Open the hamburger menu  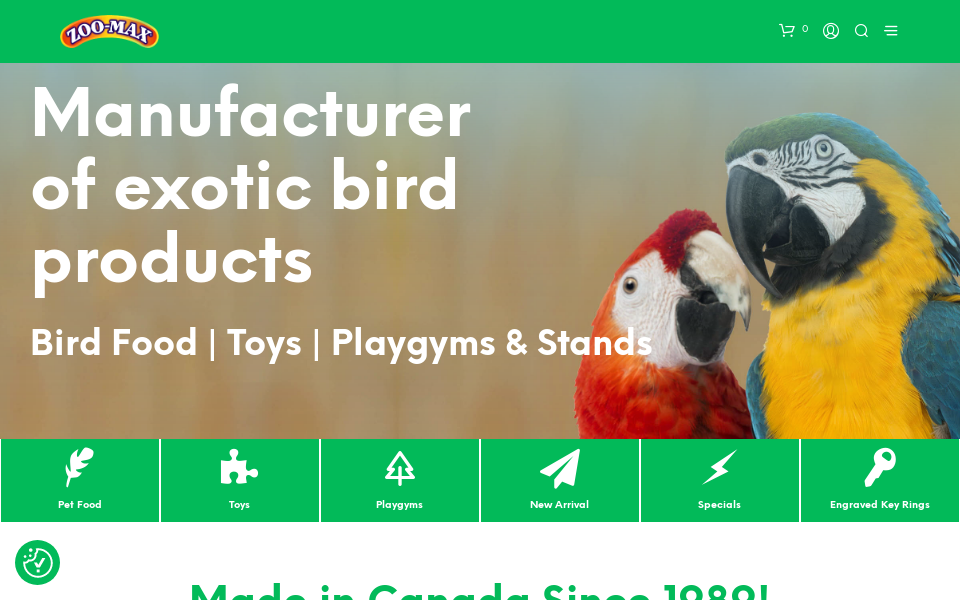[x=891, y=31]
